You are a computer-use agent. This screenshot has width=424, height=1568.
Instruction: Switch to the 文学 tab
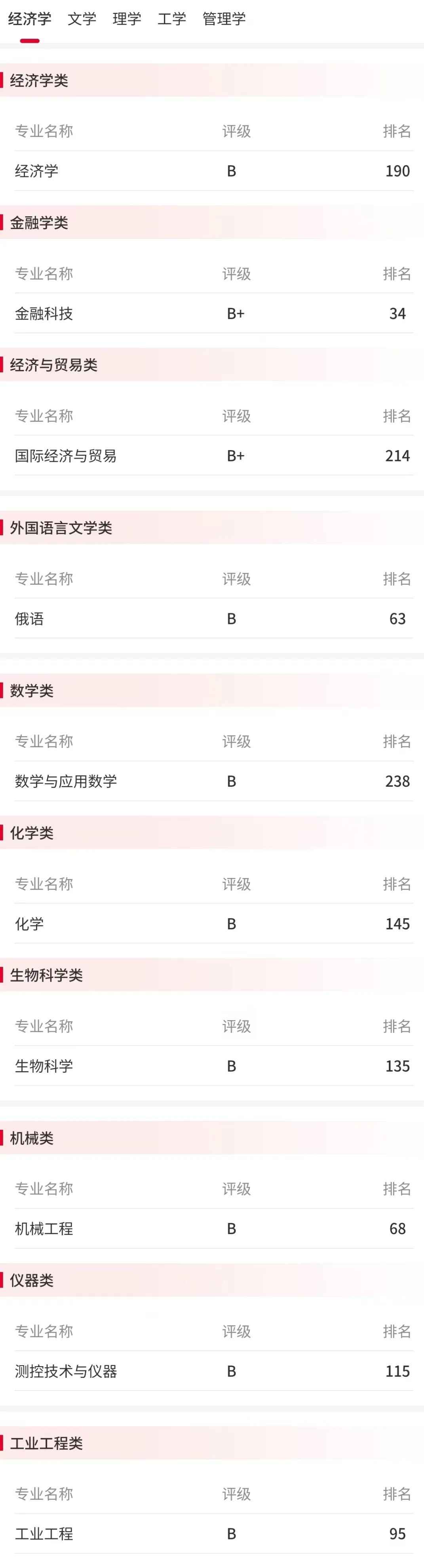tap(82, 19)
